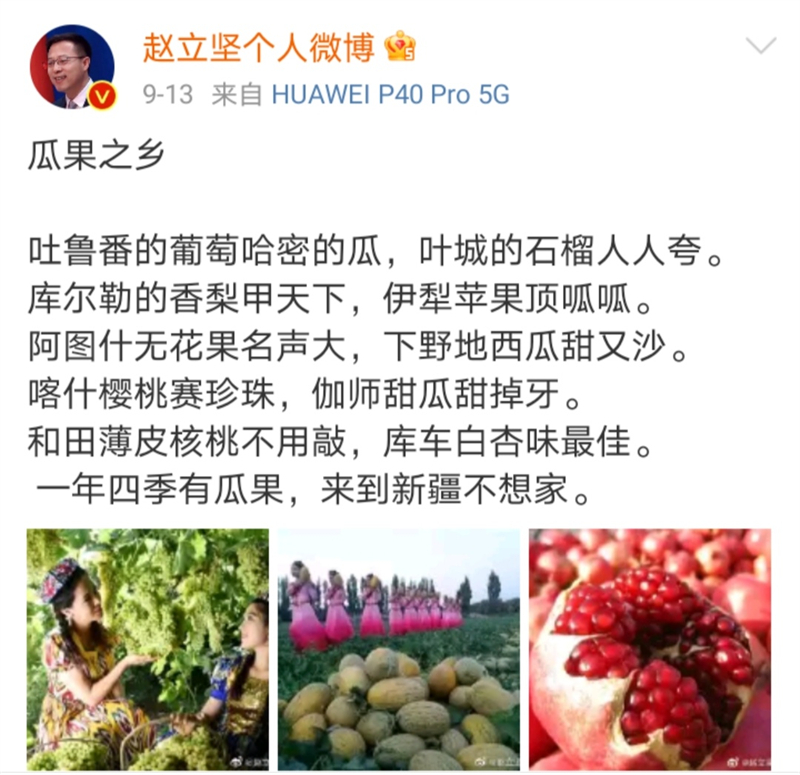
Task: Open the 赵立坚个人微博 username link
Action: tap(258, 46)
